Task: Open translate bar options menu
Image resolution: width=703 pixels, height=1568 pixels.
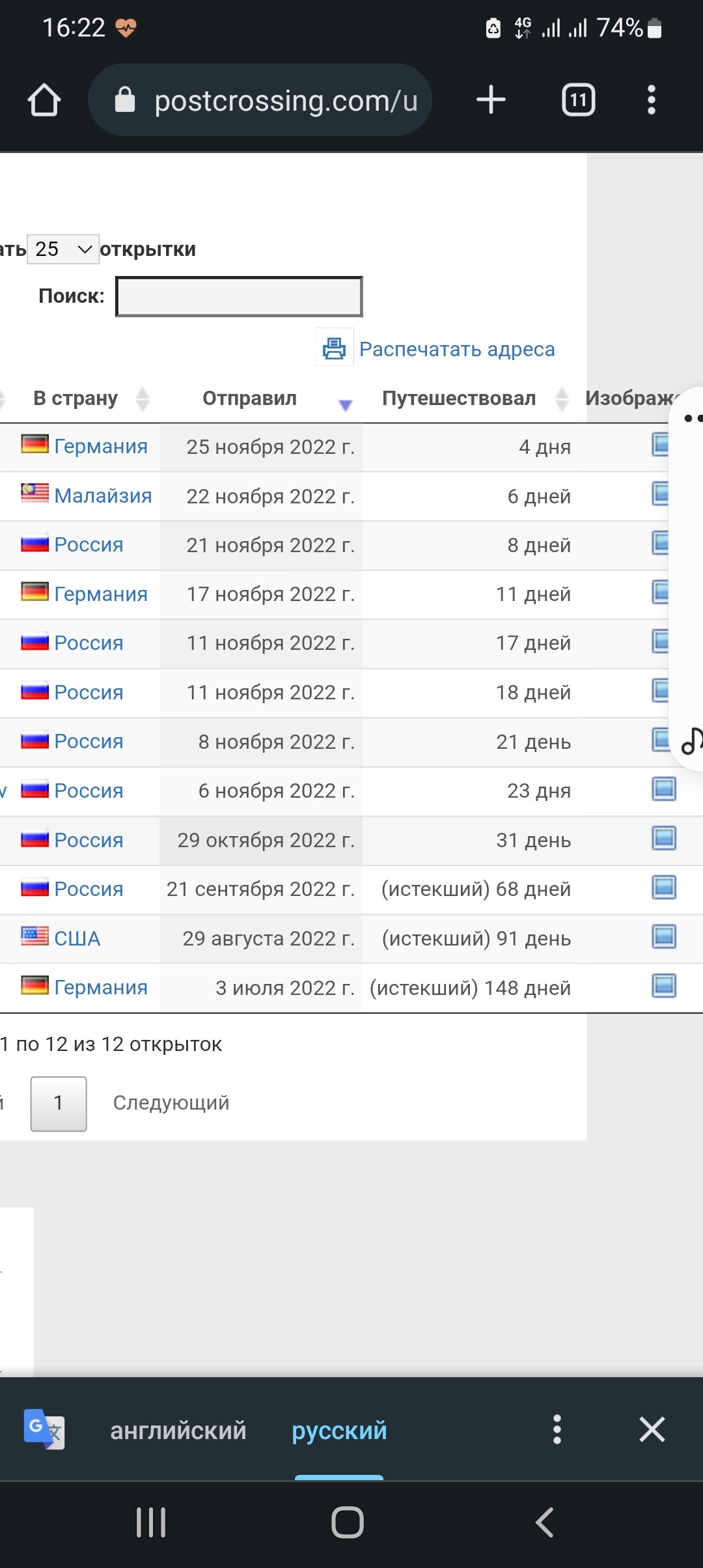Action: pos(557,1430)
